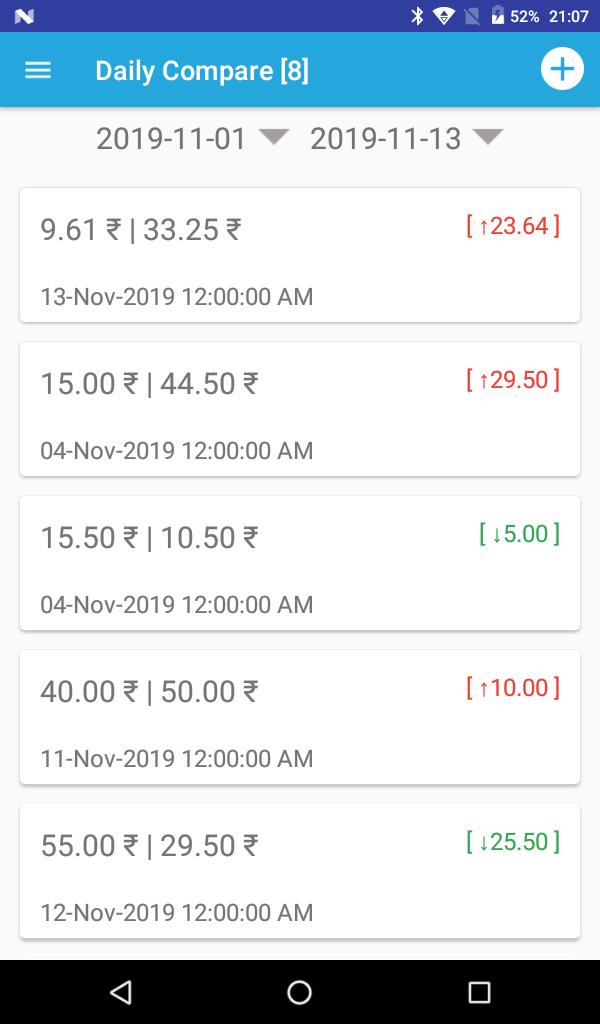Screen dimensions: 600x1024
Task: View the 11-Nov-2019 comparison card
Action: 300,717
